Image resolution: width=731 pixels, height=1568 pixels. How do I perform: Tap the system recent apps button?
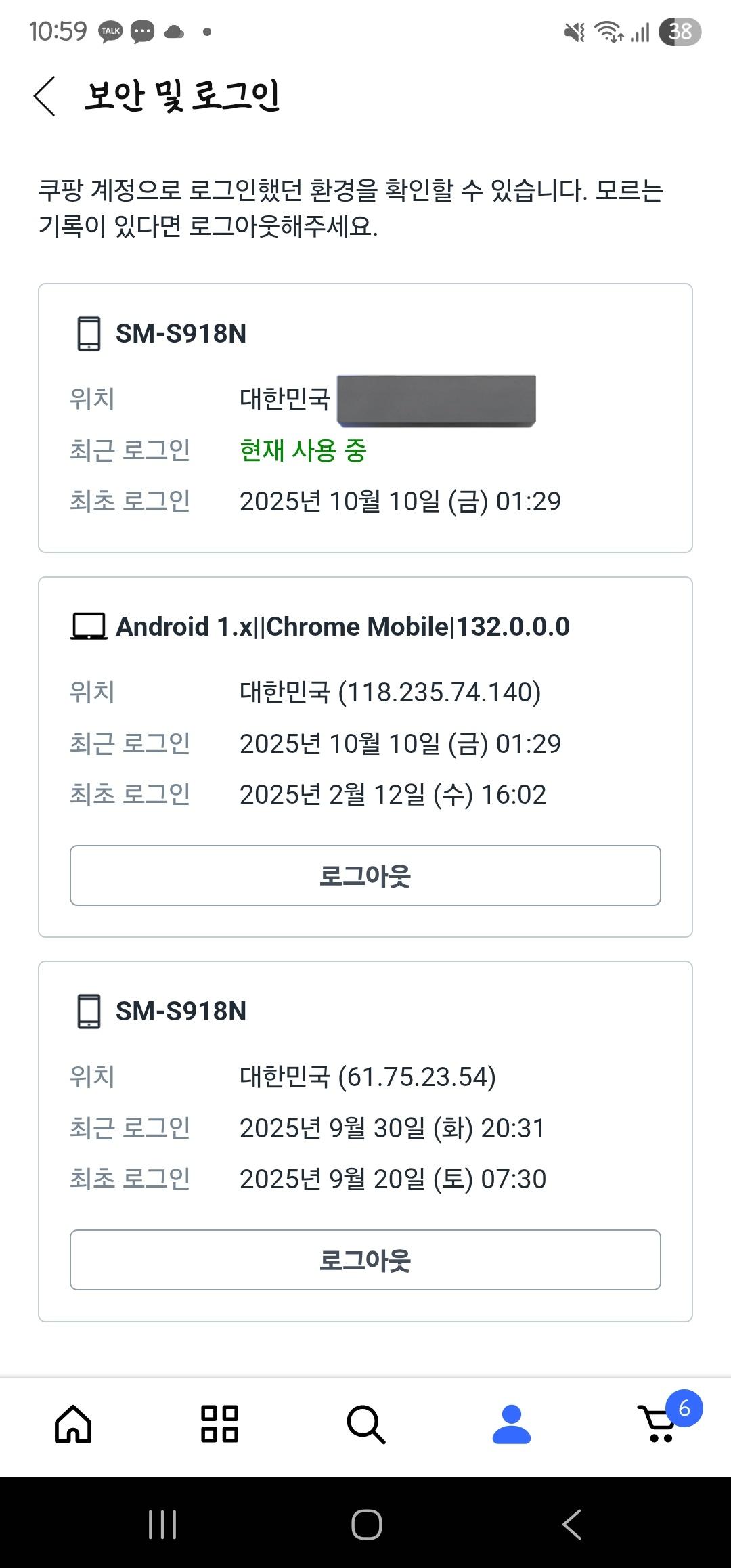point(162,1525)
